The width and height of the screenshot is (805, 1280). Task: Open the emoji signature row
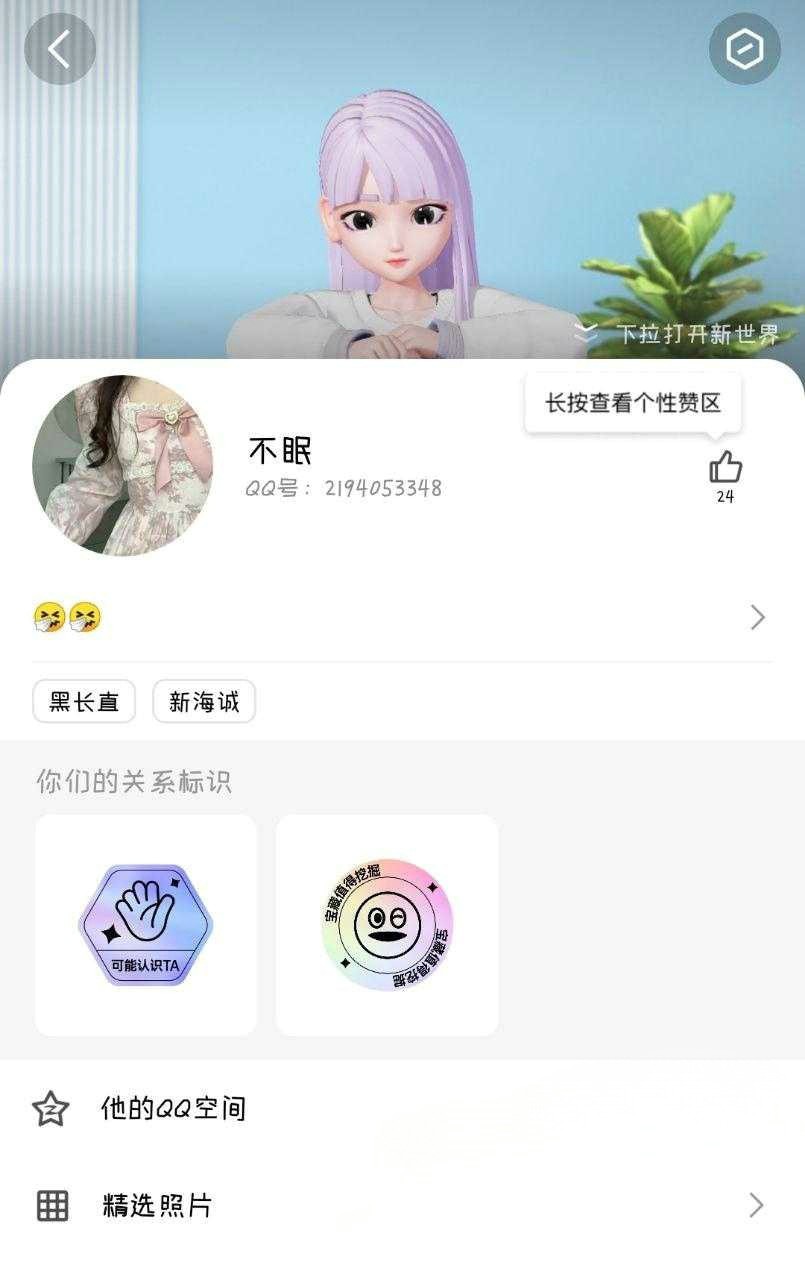coord(402,618)
